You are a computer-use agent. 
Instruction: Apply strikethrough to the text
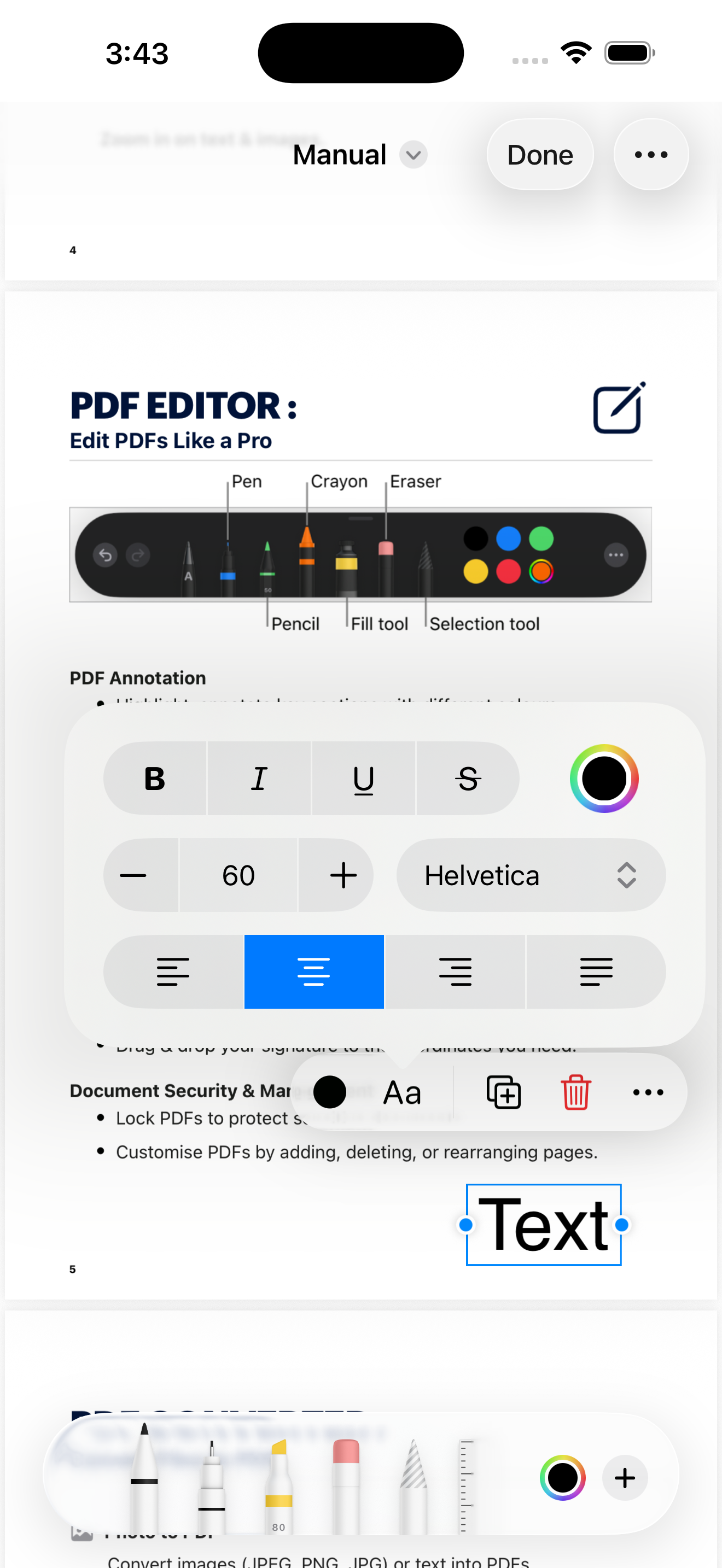468,779
